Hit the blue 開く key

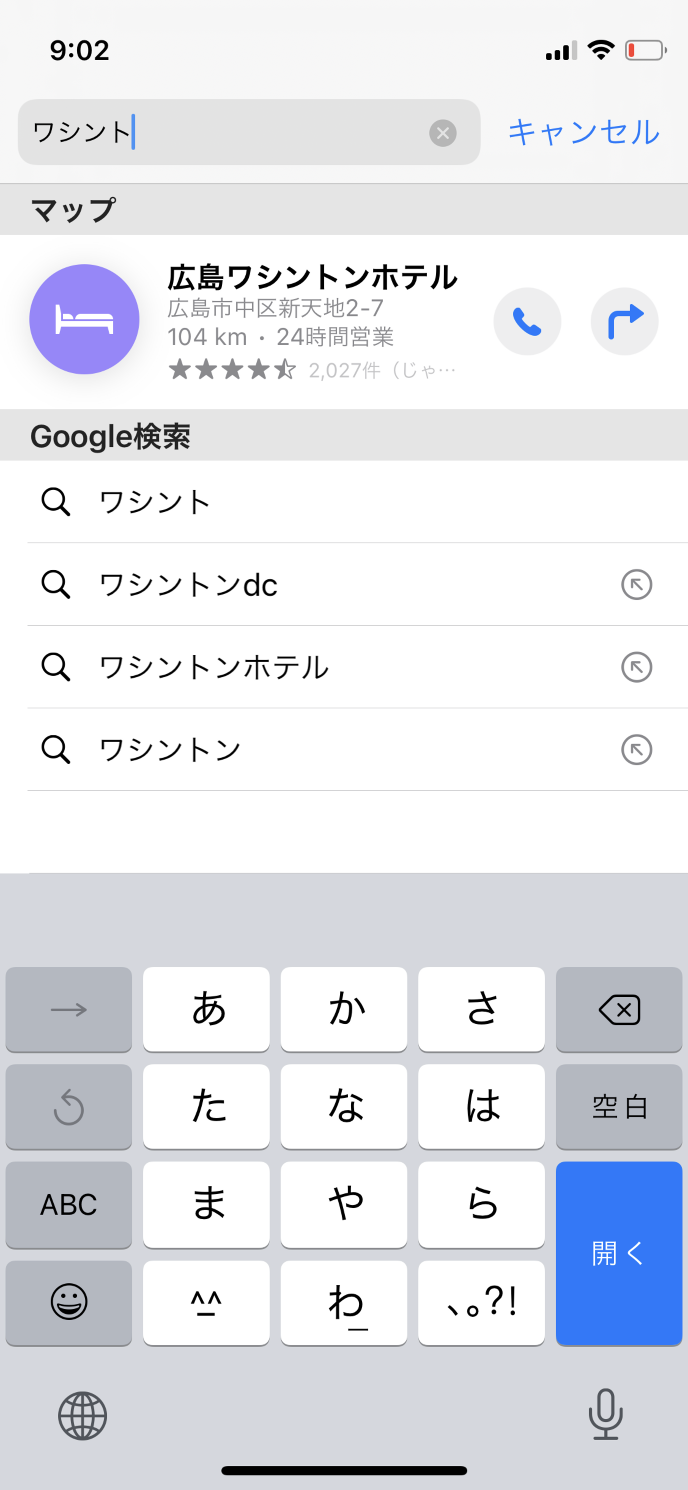[x=619, y=1253]
